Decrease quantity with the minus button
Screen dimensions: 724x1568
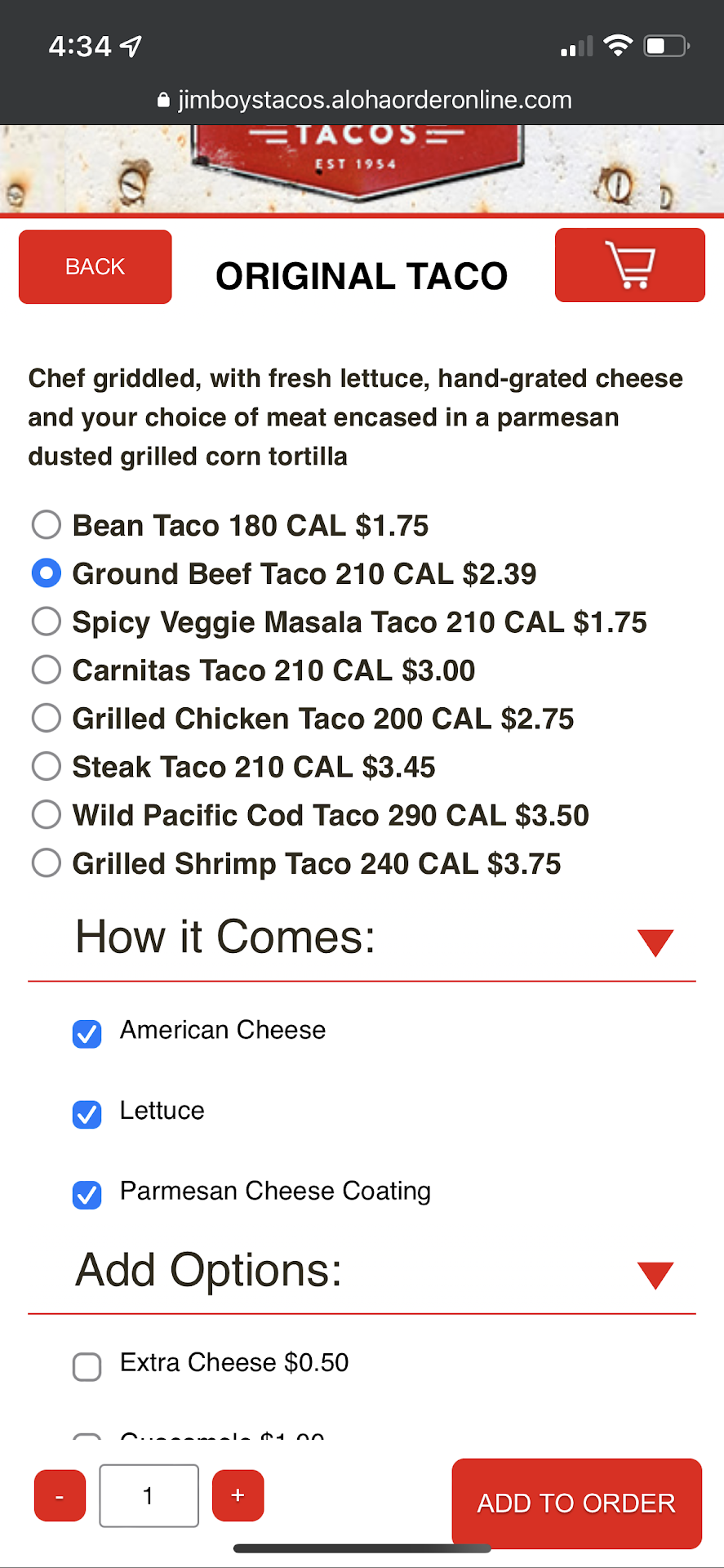(x=60, y=1496)
